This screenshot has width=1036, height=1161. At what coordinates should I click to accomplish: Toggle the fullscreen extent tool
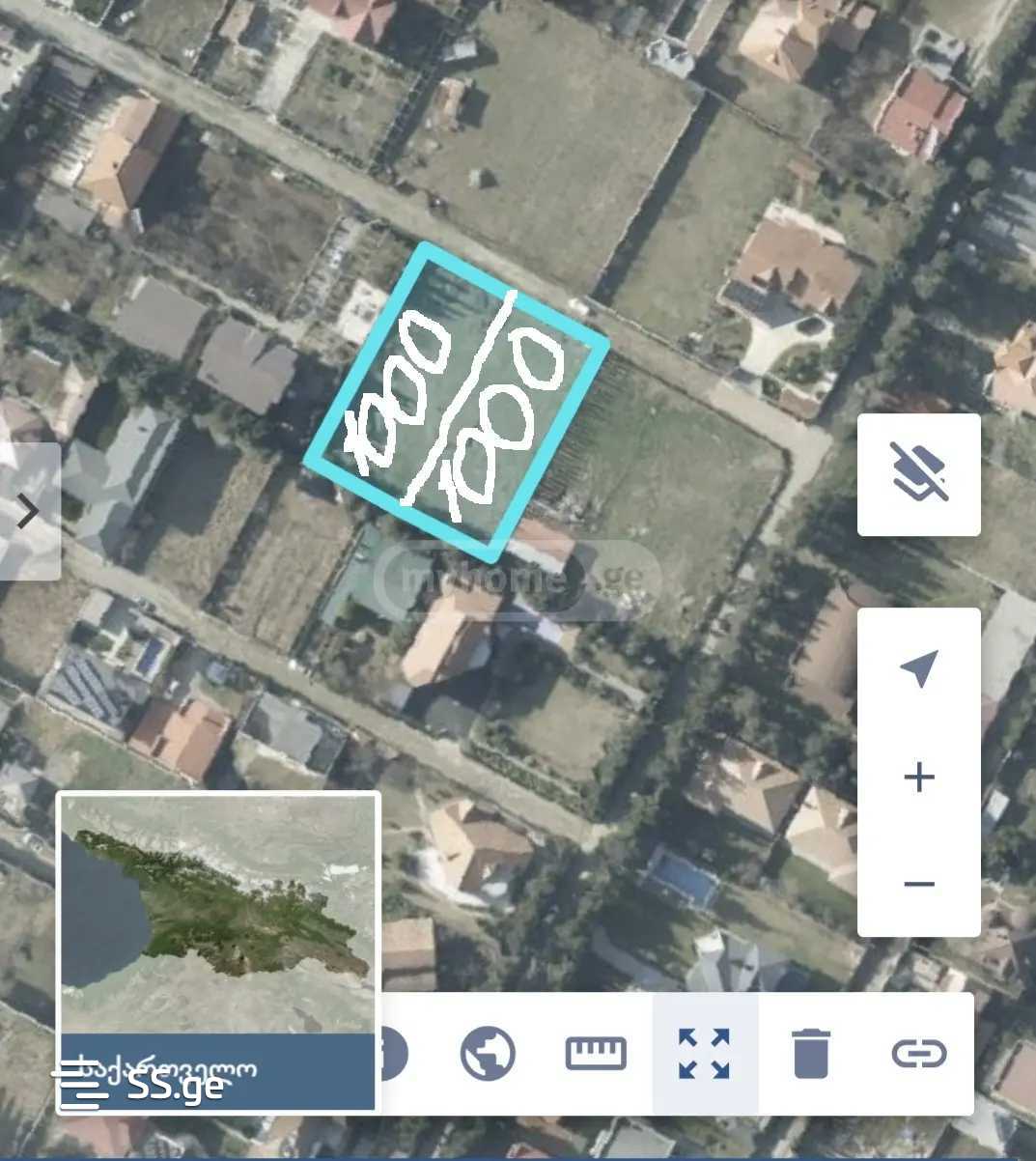[705, 1053]
